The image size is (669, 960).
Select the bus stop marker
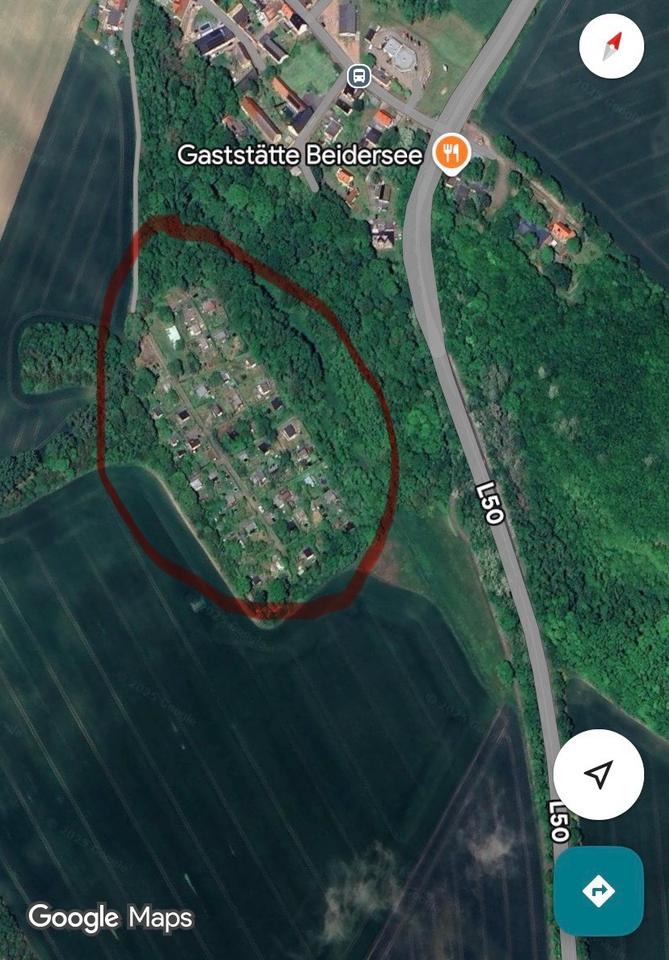pyautogui.click(x=357, y=76)
